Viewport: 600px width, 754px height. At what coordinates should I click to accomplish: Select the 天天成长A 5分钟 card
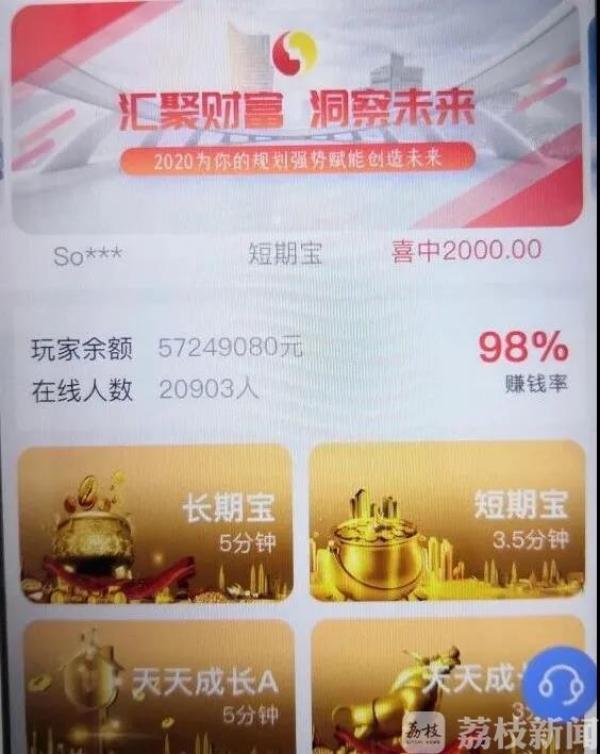pos(160,688)
